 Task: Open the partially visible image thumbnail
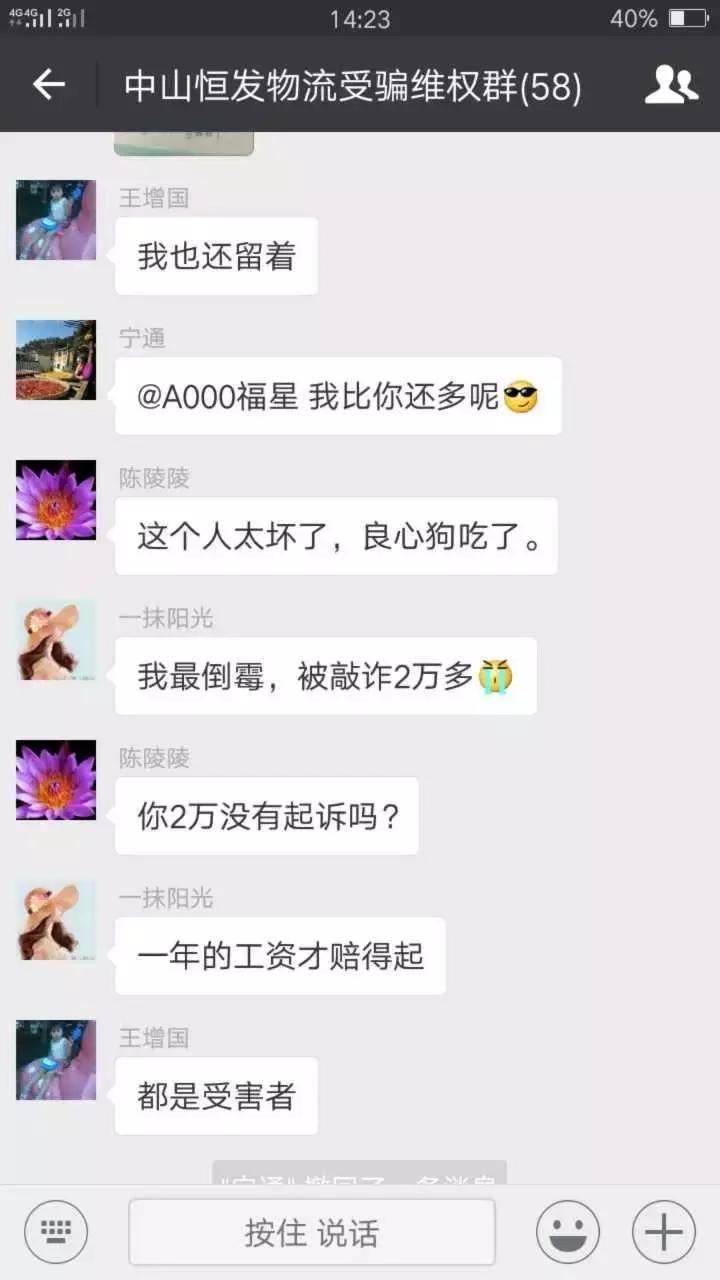click(183, 135)
